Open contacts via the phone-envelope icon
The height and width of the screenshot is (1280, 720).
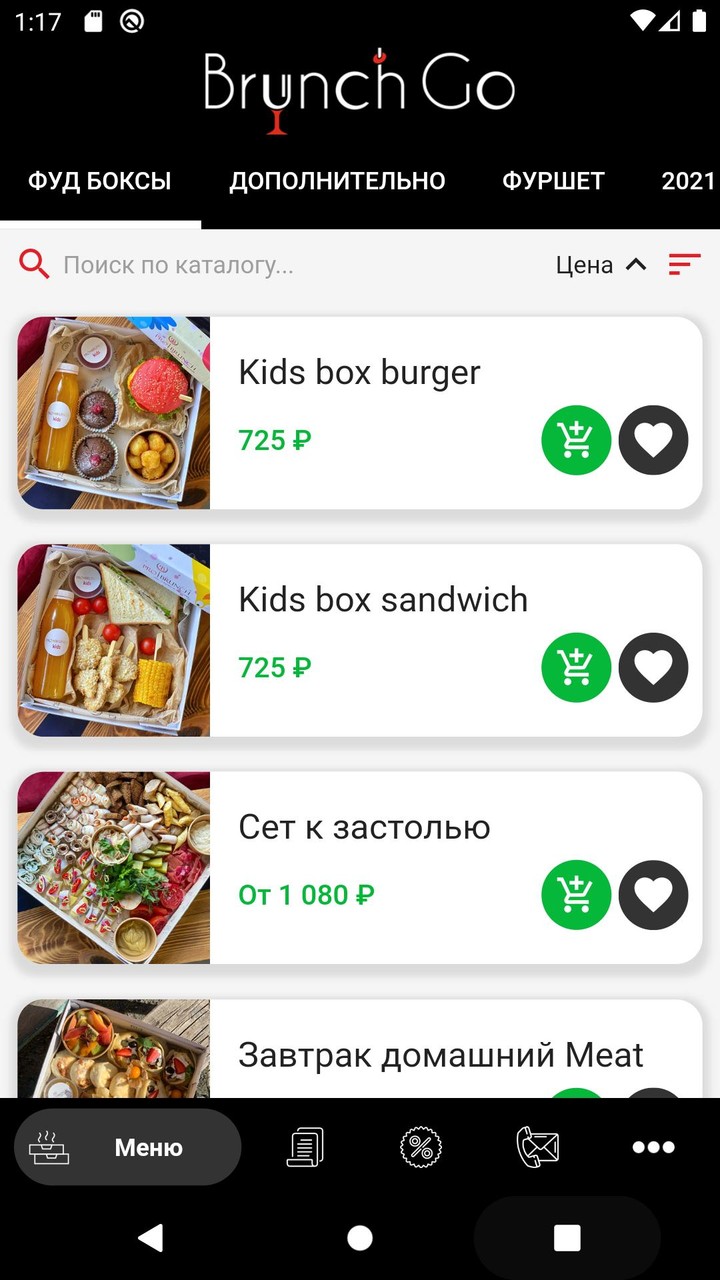pyautogui.click(x=536, y=1147)
